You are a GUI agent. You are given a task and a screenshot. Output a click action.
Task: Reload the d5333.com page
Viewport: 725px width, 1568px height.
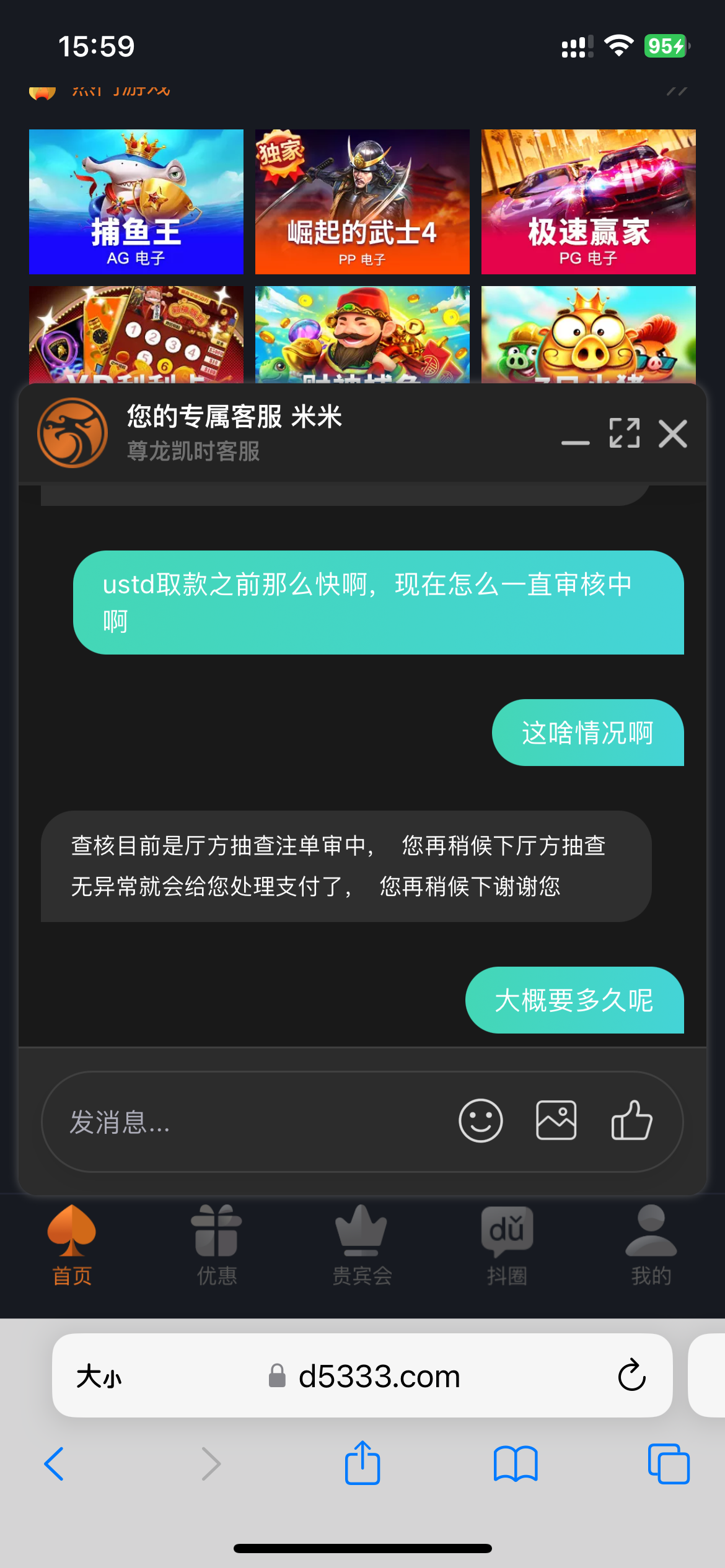[632, 1375]
